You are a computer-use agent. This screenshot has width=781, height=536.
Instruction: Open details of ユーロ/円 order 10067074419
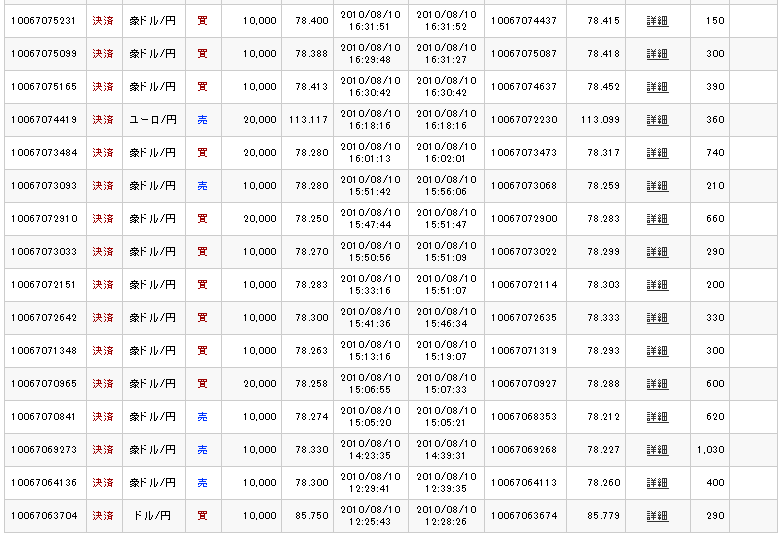coord(657,120)
